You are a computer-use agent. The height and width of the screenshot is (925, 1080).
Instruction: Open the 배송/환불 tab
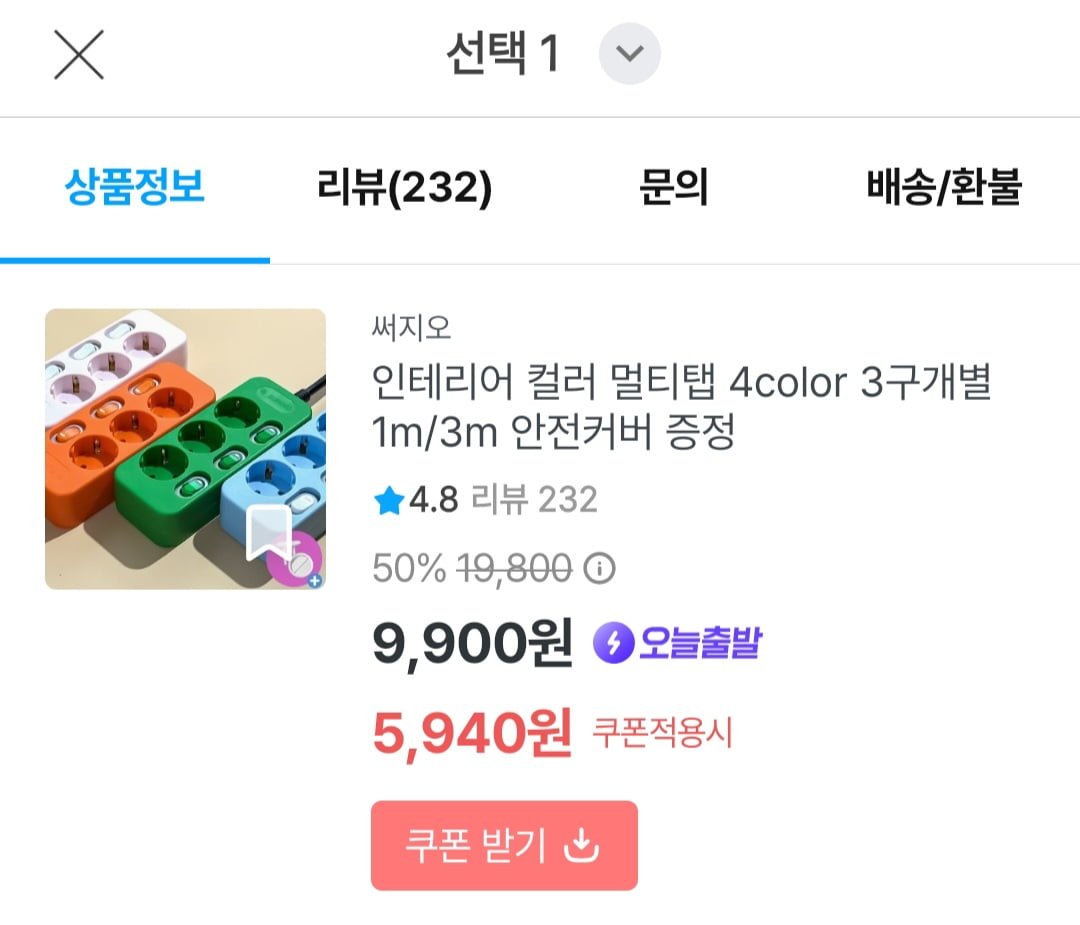[944, 187]
